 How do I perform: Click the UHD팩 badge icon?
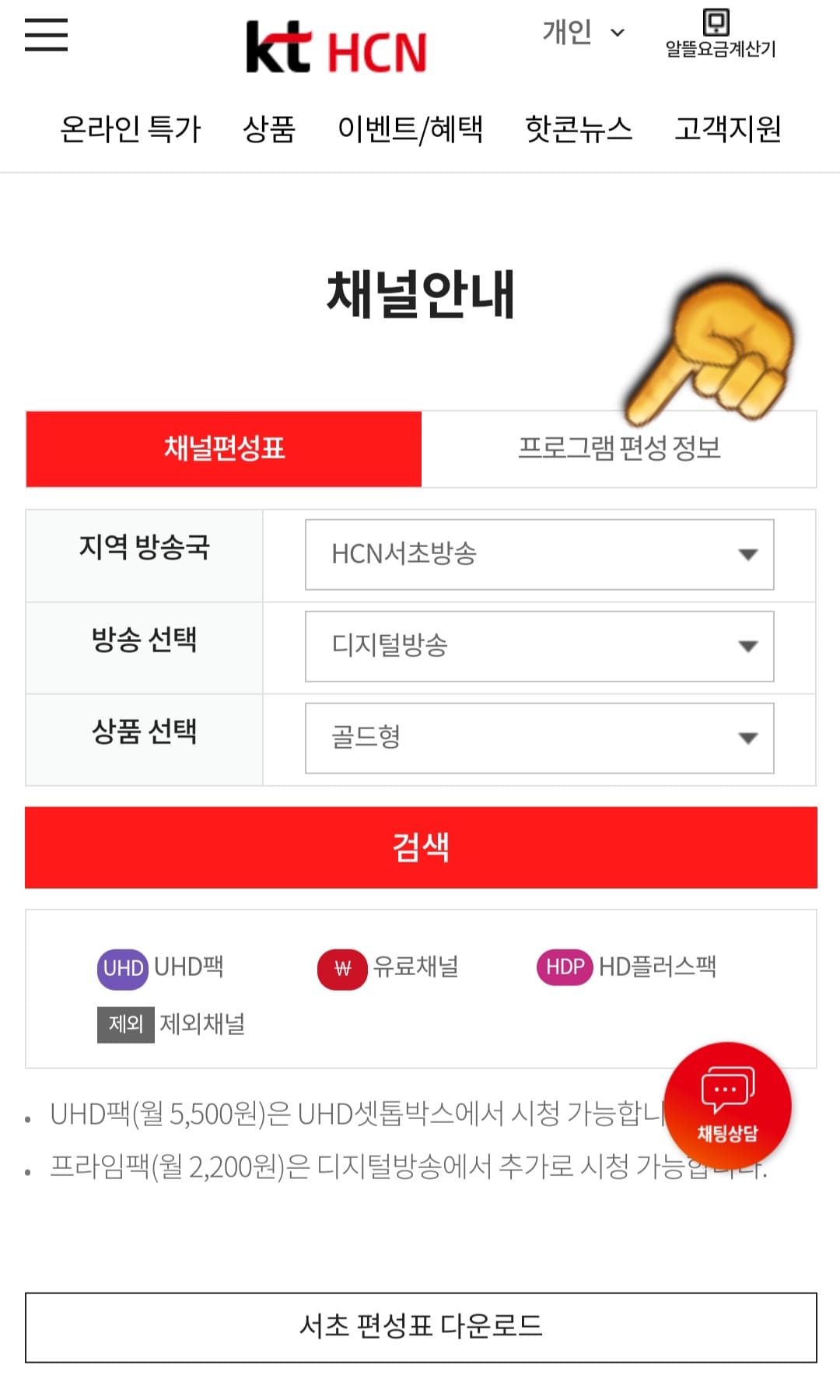coord(122,968)
